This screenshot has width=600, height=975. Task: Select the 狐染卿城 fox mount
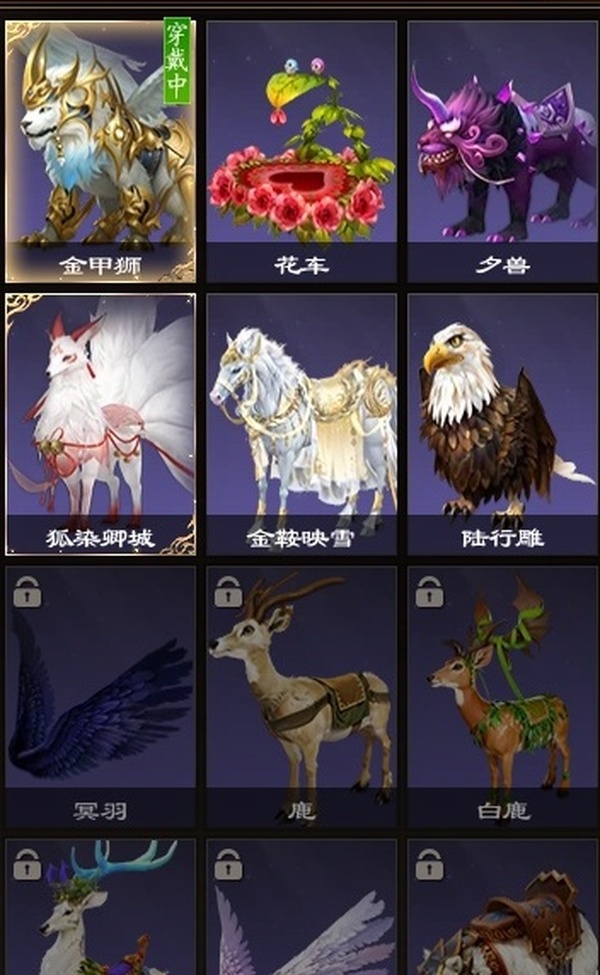100,423
